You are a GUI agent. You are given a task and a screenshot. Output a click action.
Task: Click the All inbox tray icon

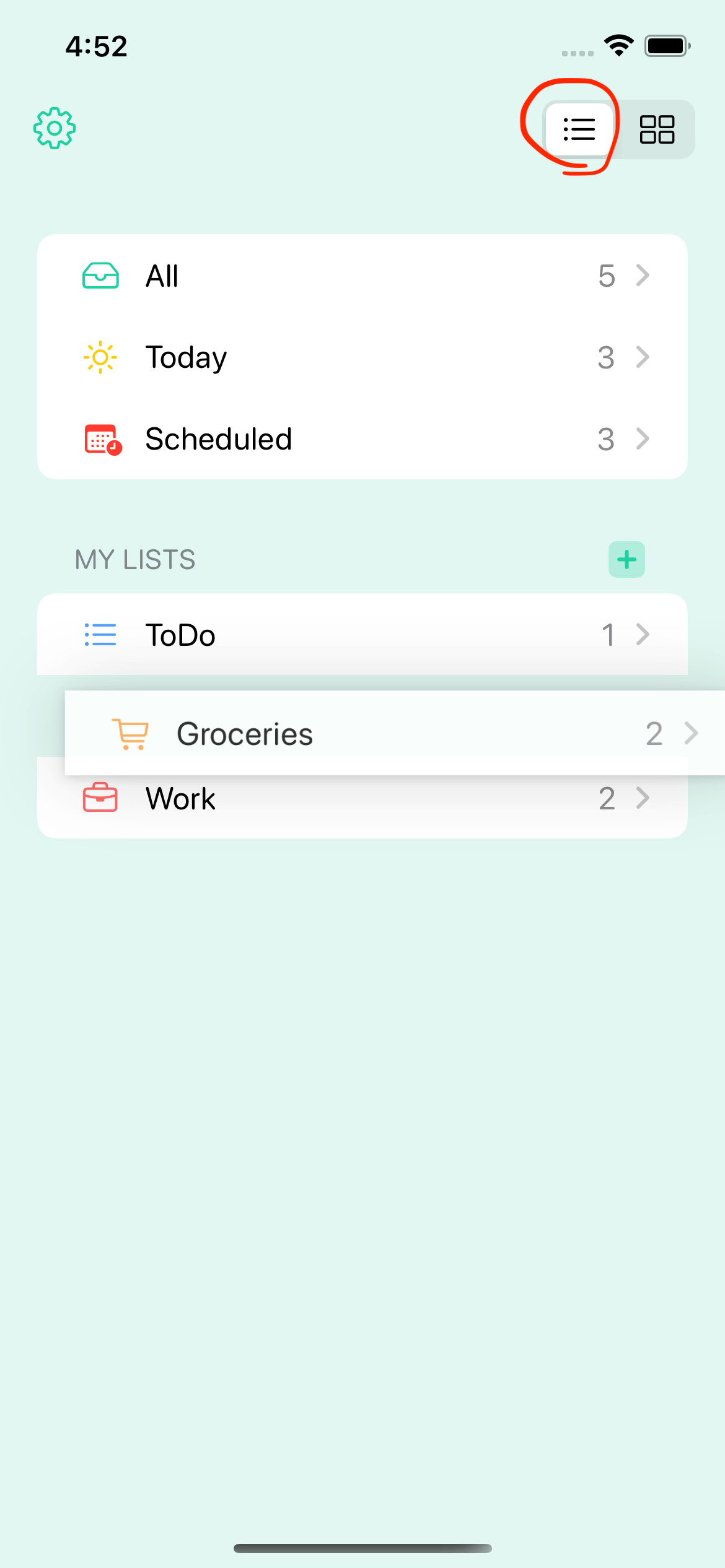coord(100,276)
